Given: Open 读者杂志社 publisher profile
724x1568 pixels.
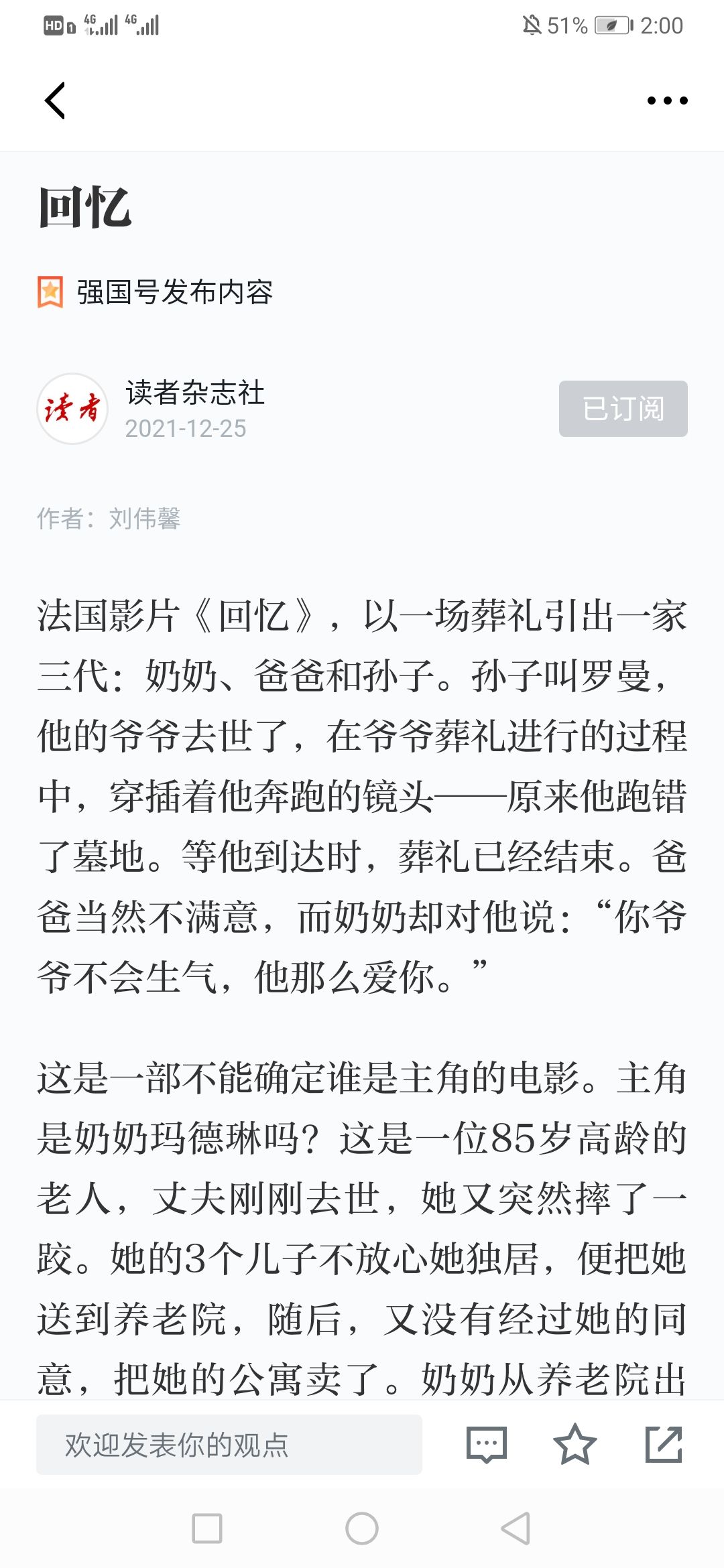Looking at the screenshot, I should click(195, 393).
